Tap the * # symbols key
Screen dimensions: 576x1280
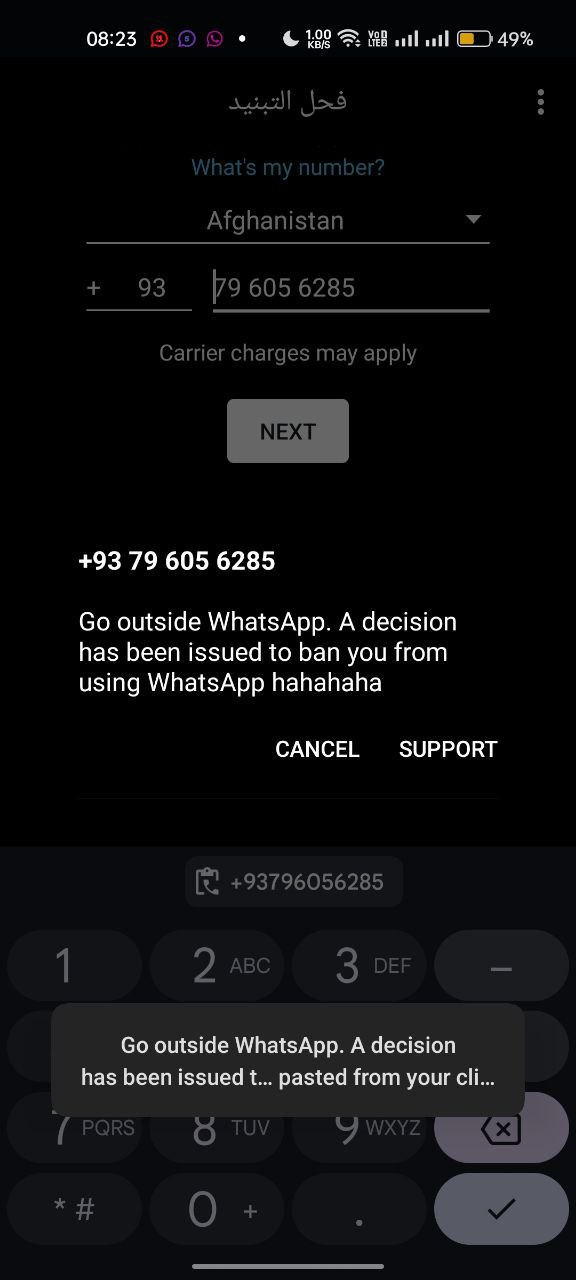75,1209
